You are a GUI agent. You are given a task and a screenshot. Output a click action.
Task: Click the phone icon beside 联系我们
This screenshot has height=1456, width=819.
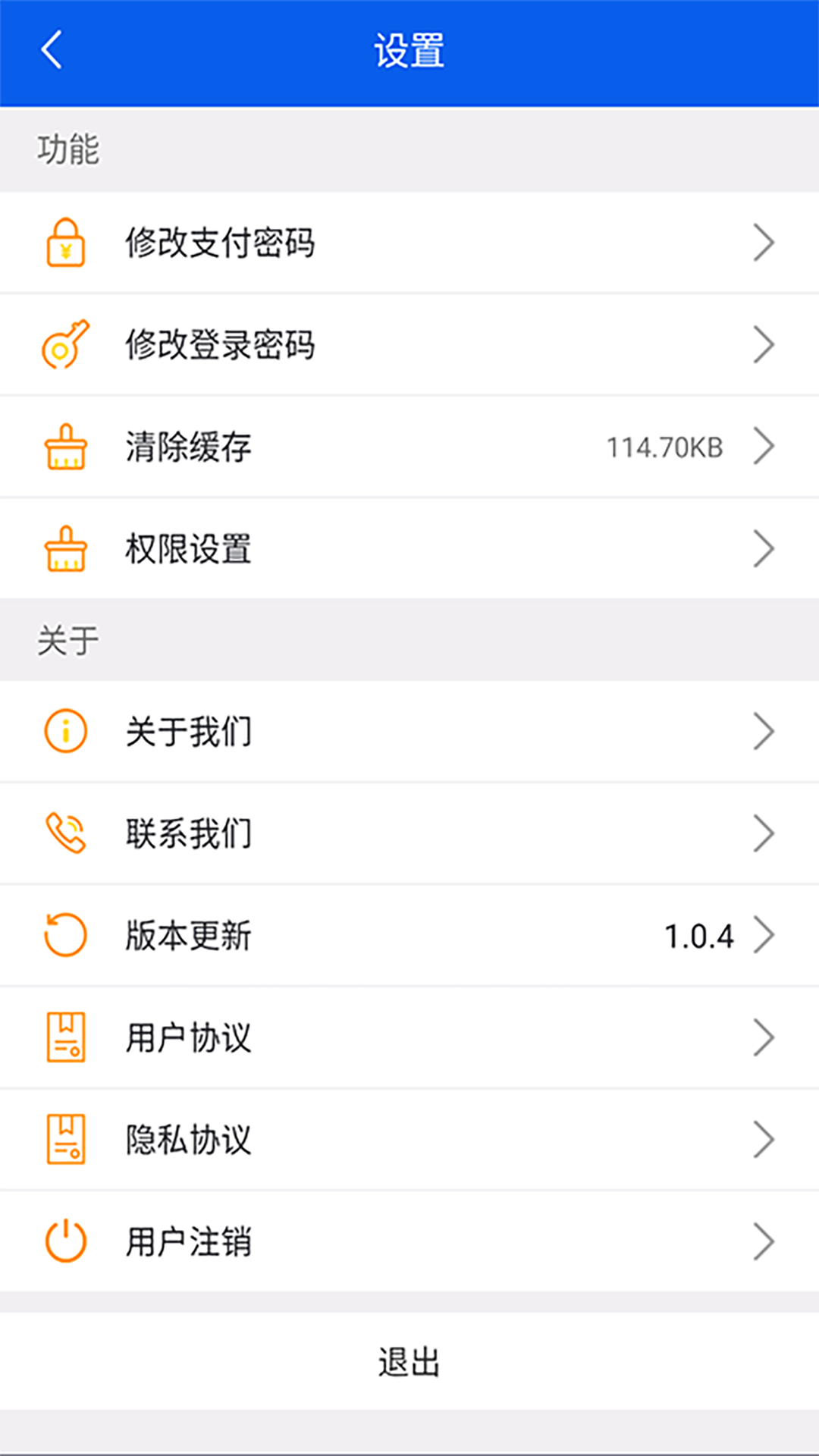66,833
